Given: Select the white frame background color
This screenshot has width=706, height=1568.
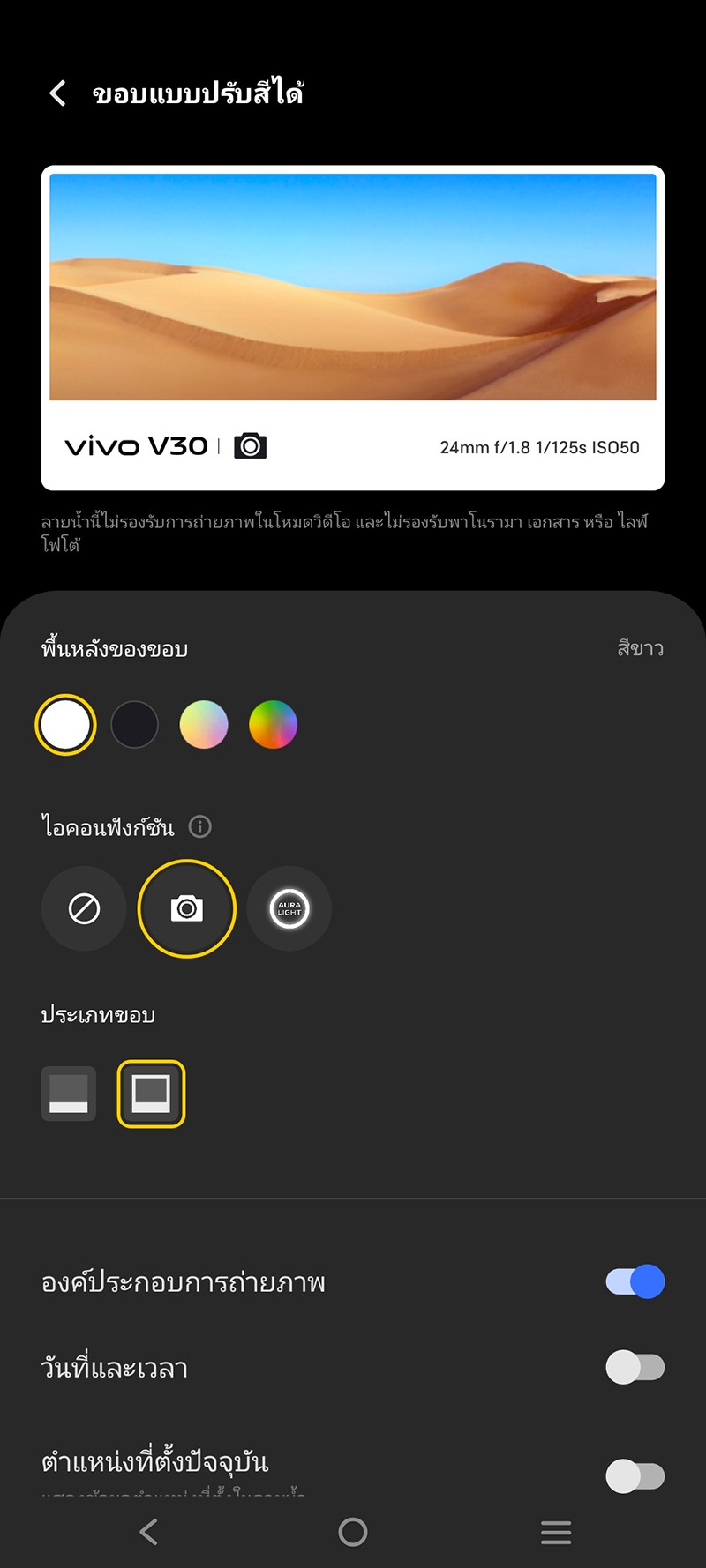Looking at the screenshot, I should click(x=65, y=725).
